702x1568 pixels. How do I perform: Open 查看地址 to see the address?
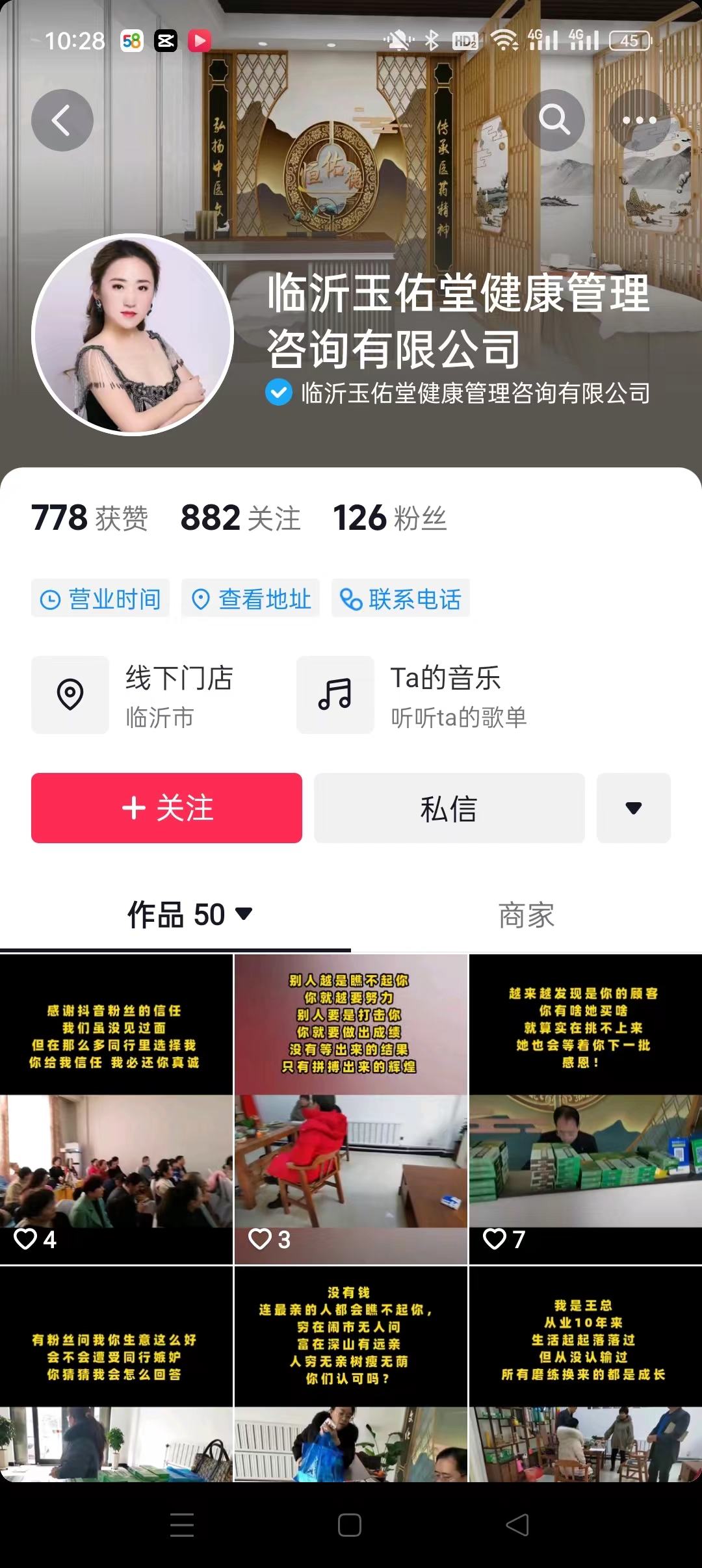pyautogui.click(x=251, y=598)
